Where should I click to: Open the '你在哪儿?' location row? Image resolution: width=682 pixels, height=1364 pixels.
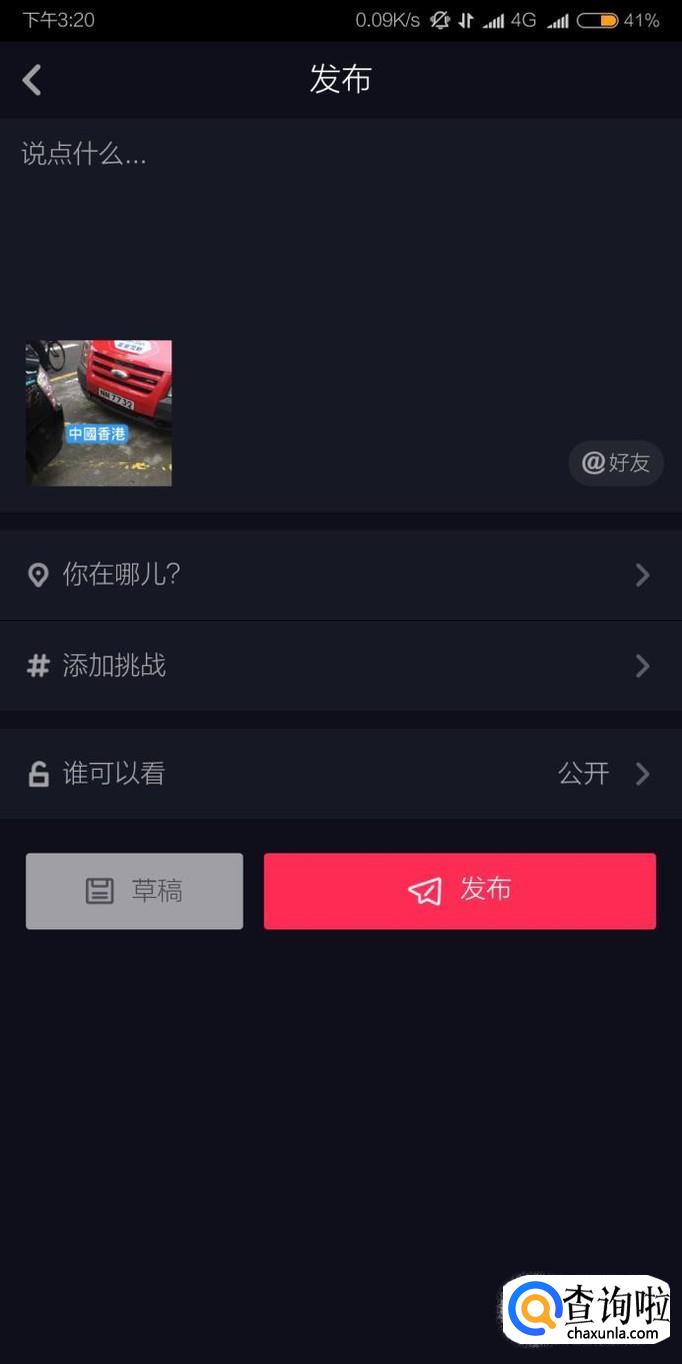pyautogui.click(x=340, y=575)
